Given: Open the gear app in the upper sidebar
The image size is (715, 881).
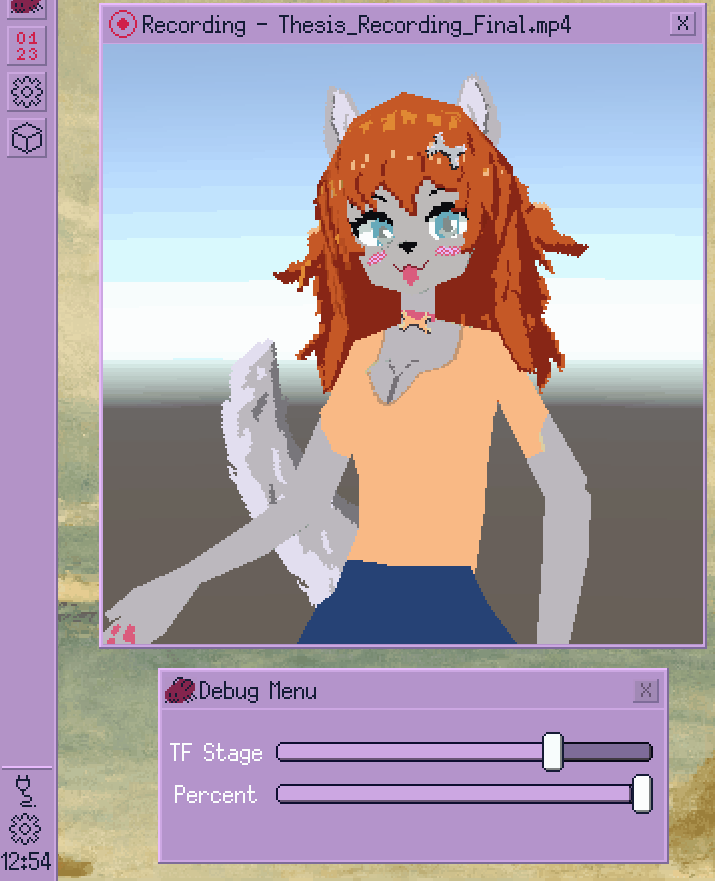Looking at the screenshot, I should click(27, 92).
